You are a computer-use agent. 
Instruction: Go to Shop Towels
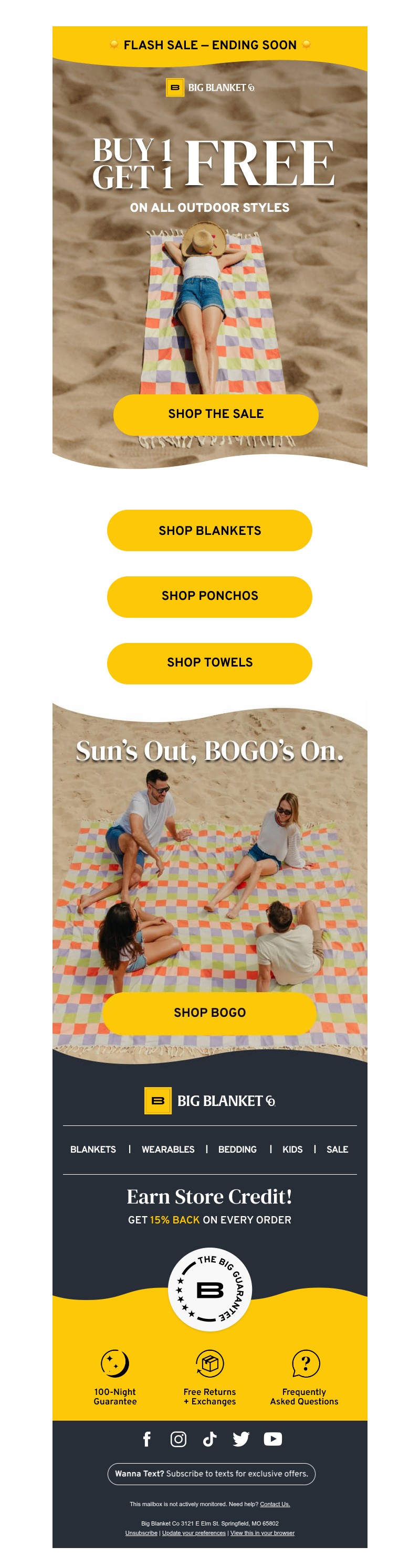coord(209,663)
